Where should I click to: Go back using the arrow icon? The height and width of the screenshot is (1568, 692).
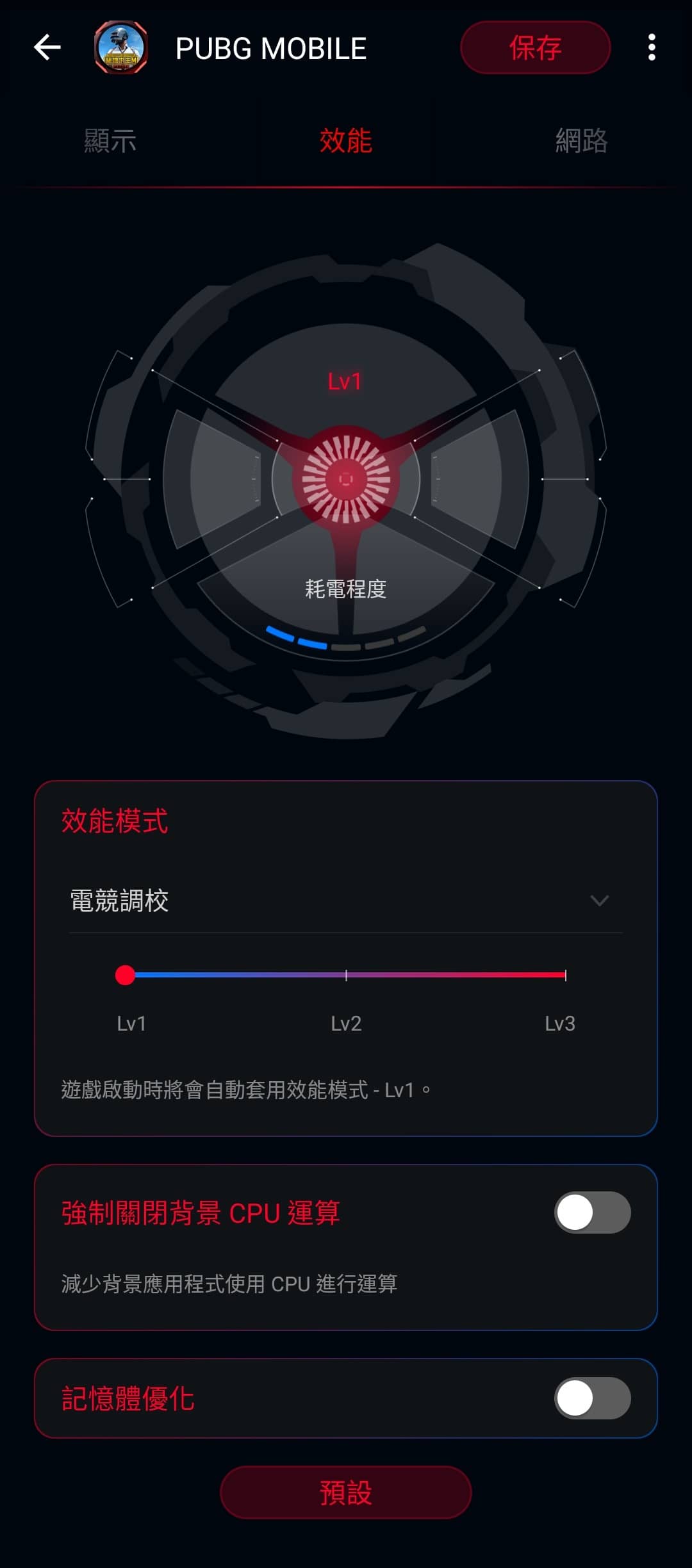pyautogui.click(x=47, y=47)
